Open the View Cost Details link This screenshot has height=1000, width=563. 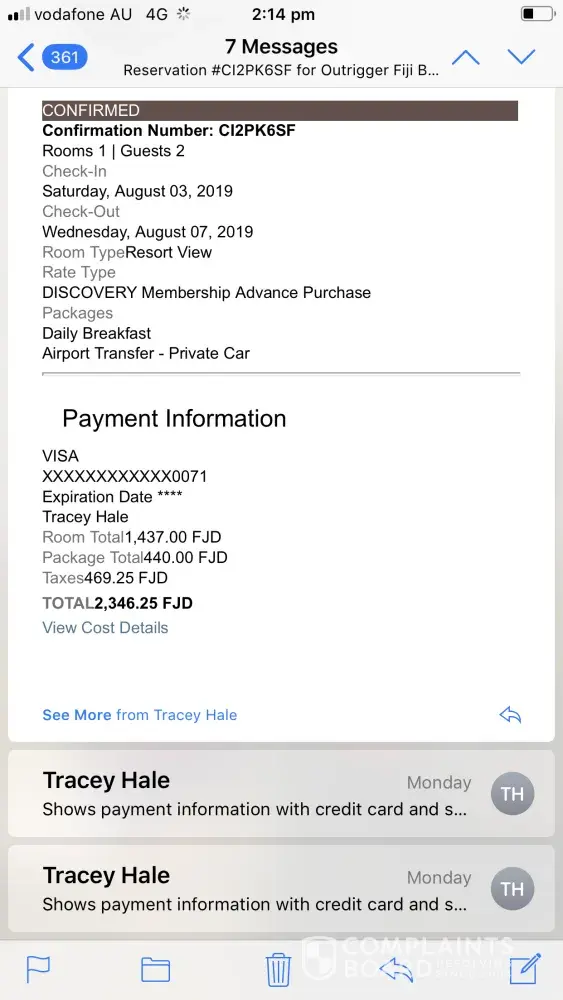pos(105,628)
